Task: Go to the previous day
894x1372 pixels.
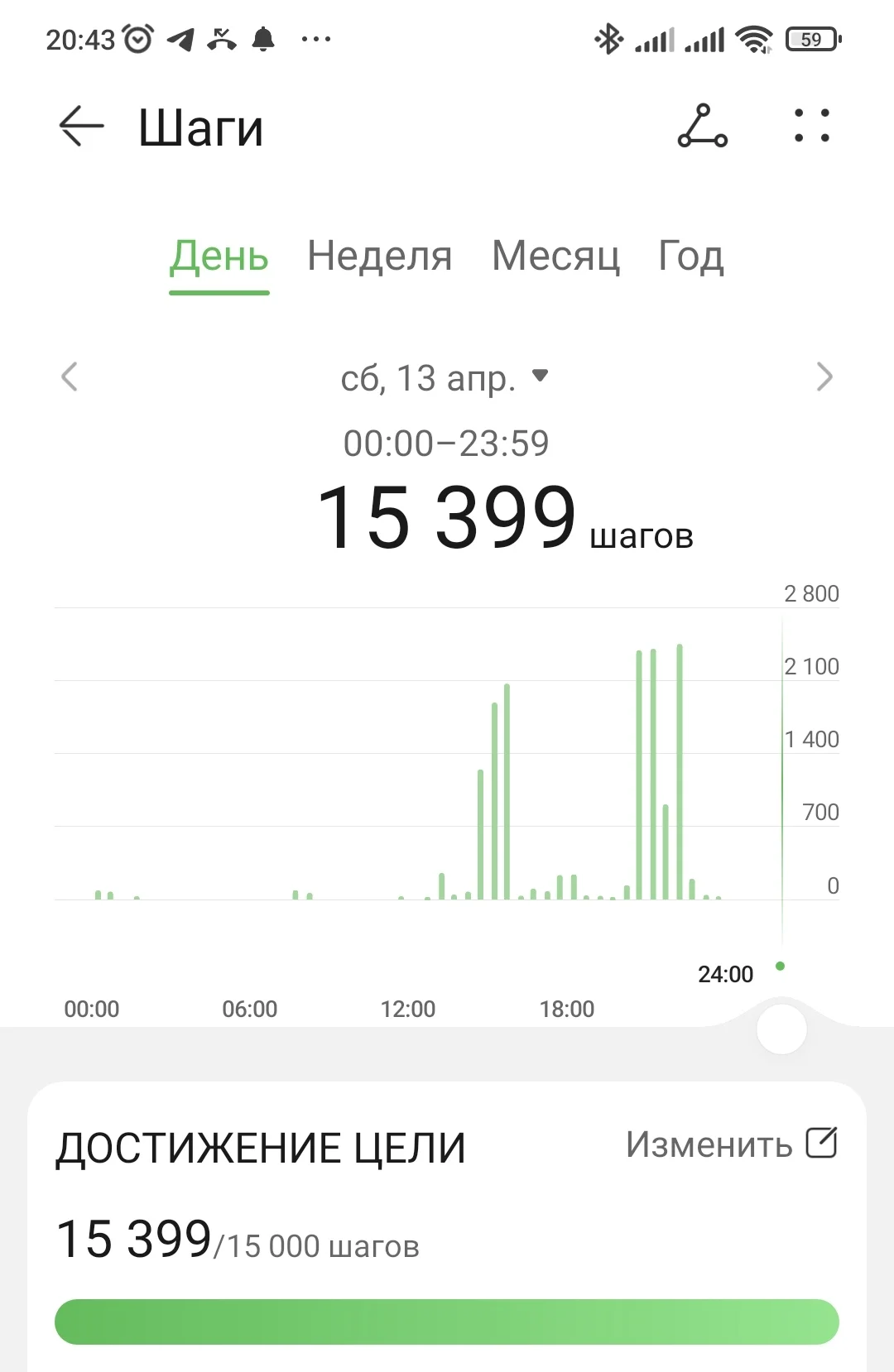Action: point(70,377)
